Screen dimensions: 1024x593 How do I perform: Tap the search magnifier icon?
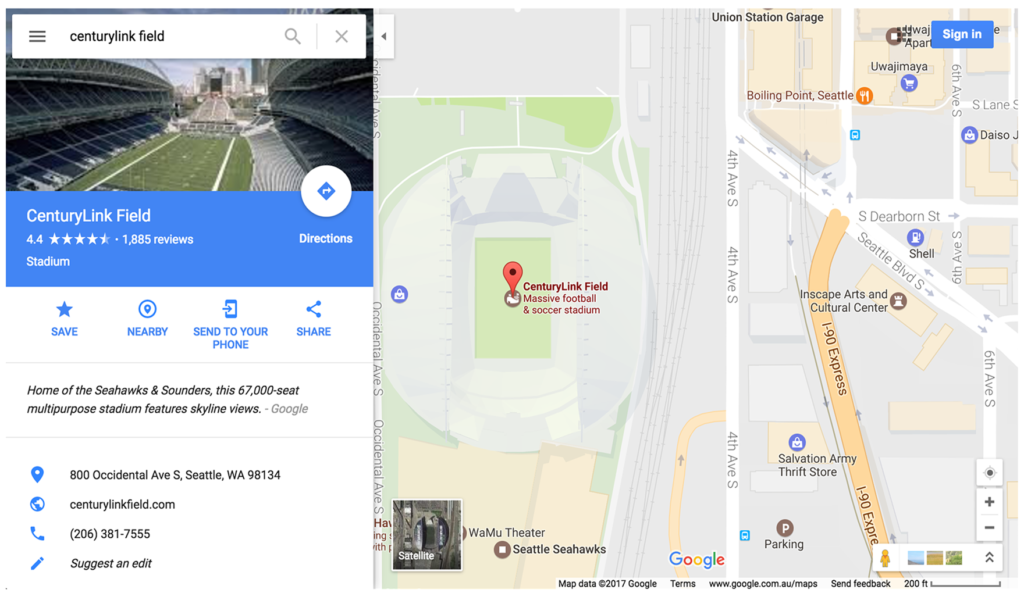(292, 36)
